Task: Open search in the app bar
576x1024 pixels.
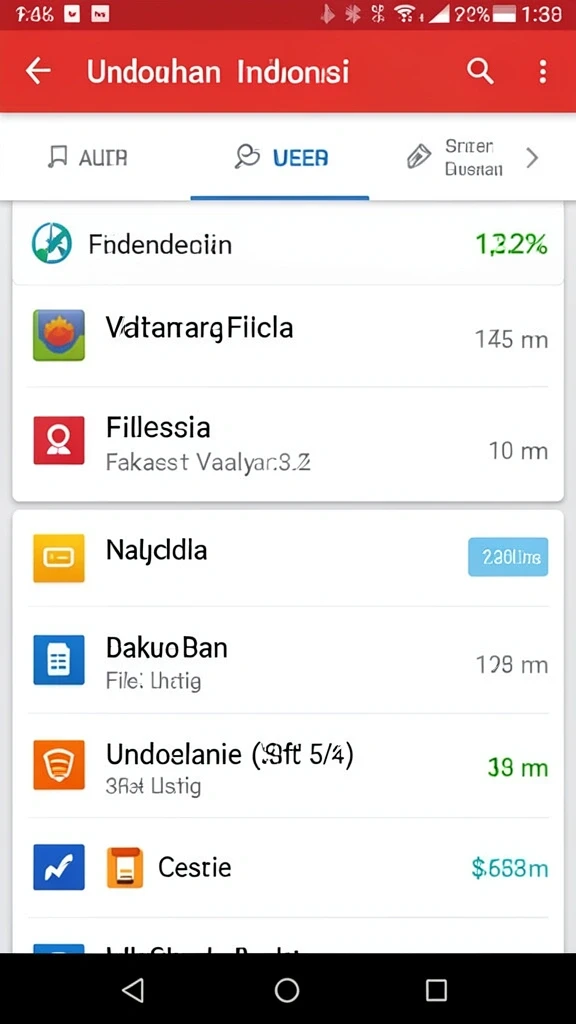Action: [480, 71]
